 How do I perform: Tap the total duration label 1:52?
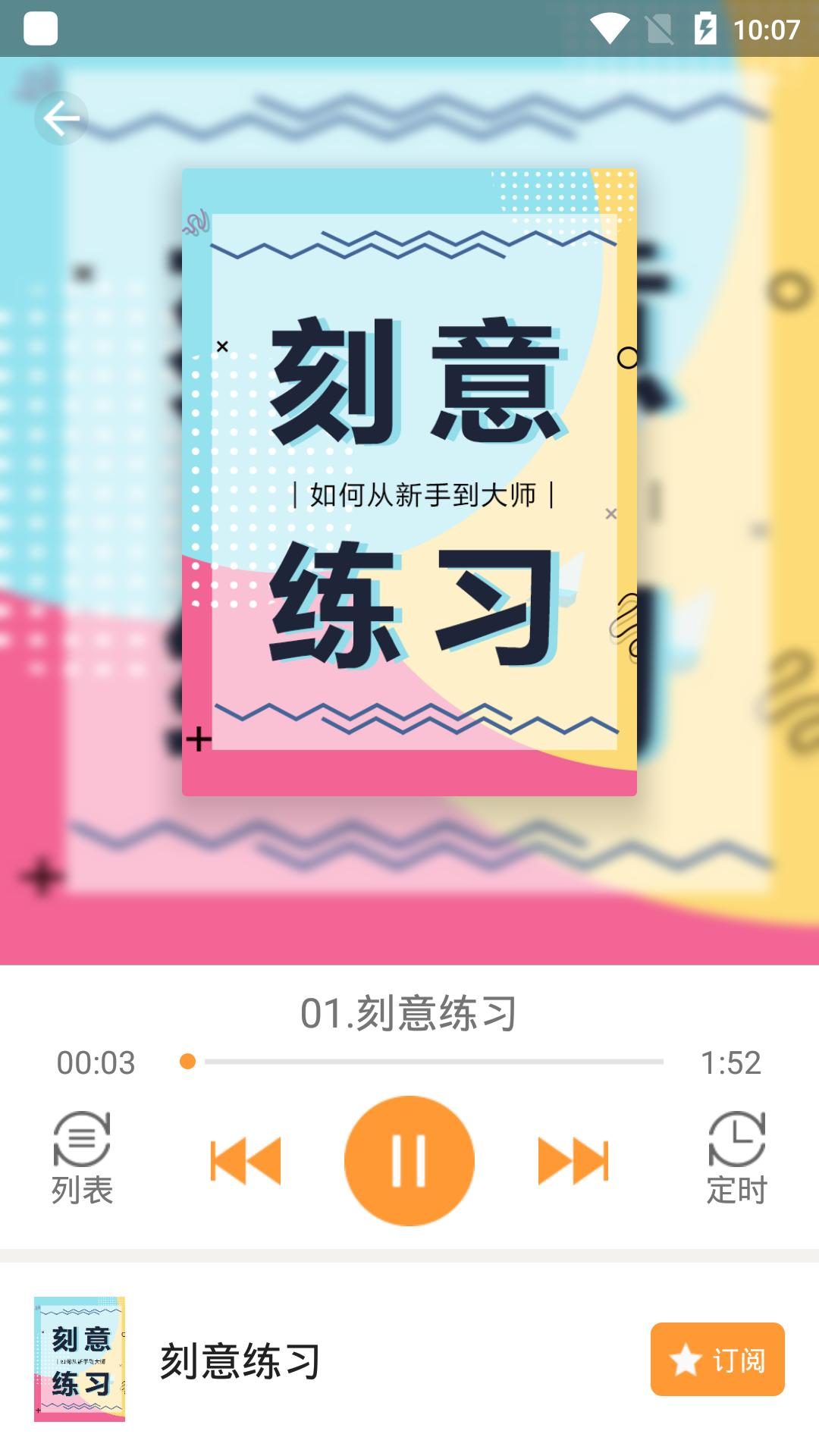coord(732,1063)
